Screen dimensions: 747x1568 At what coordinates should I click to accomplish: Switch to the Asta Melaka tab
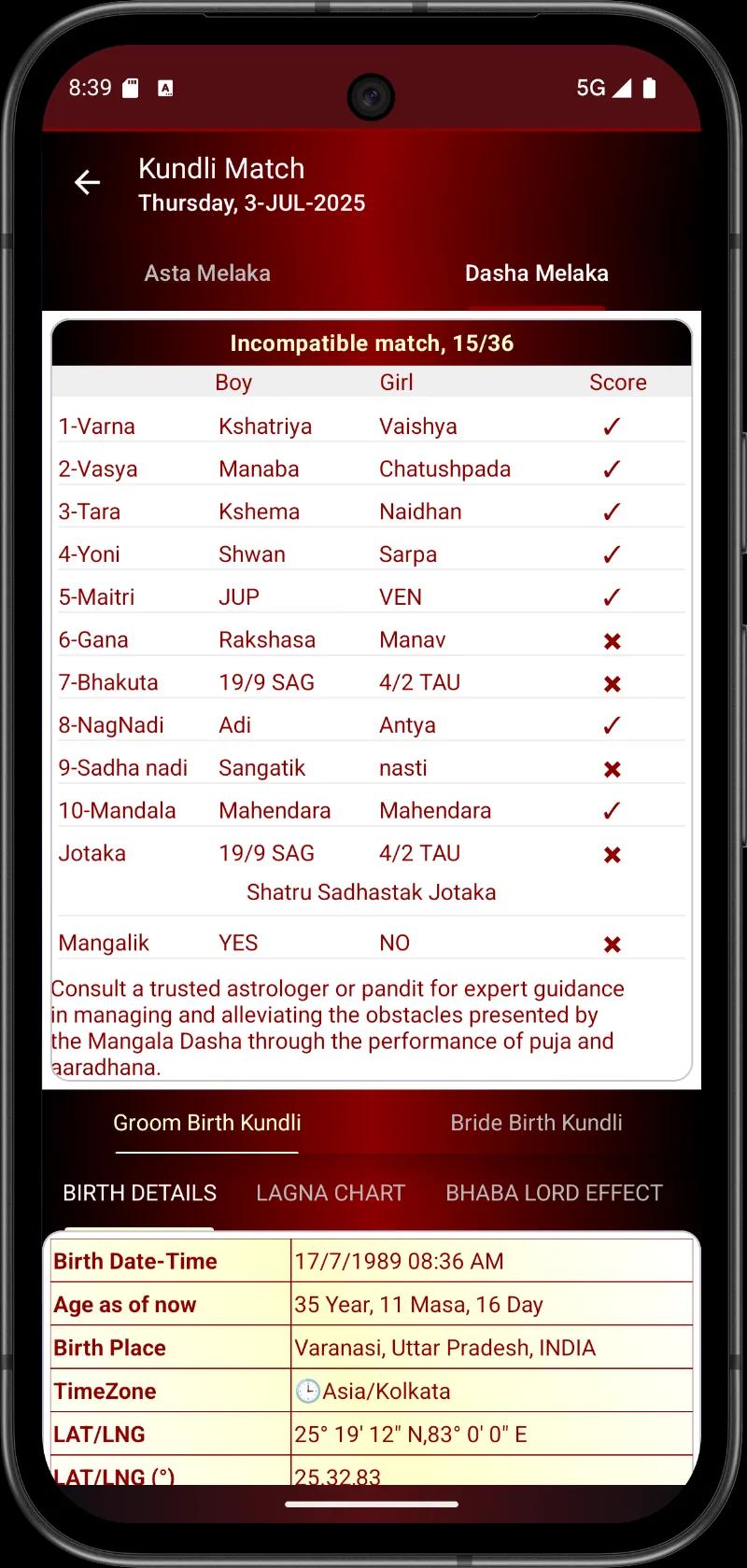[207, 273]
